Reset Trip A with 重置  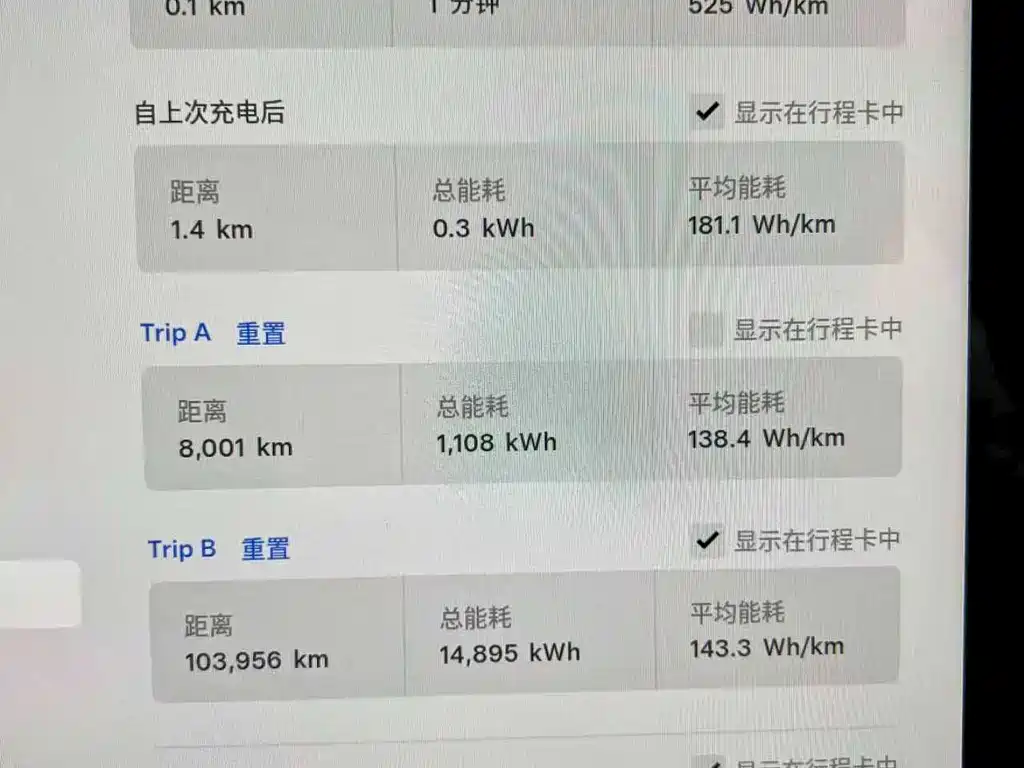(x=261, y=333)
